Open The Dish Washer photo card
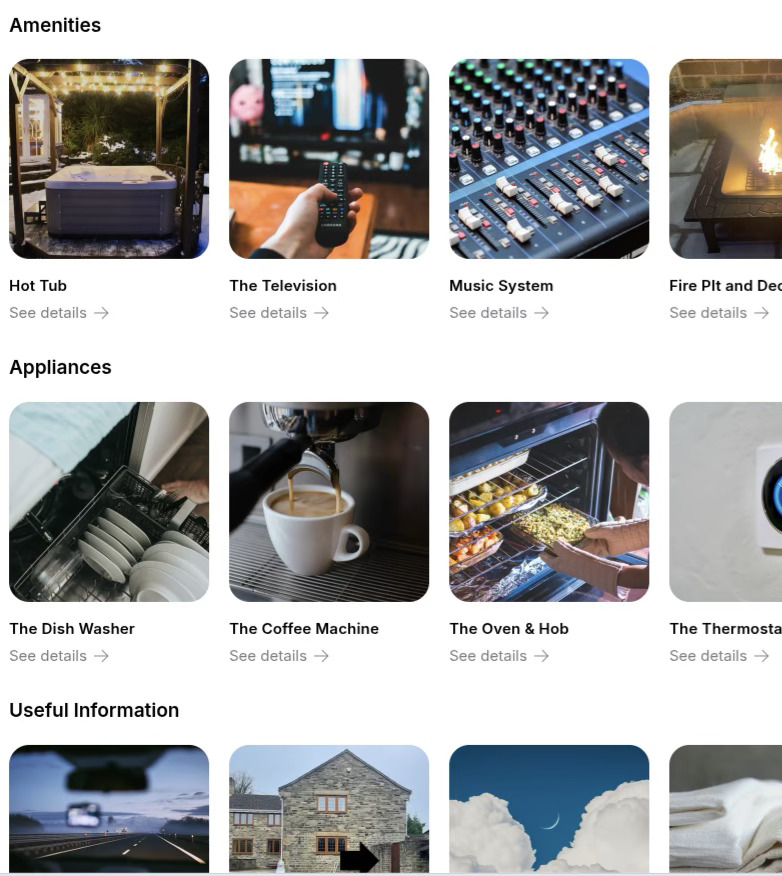 coord(109,502)
